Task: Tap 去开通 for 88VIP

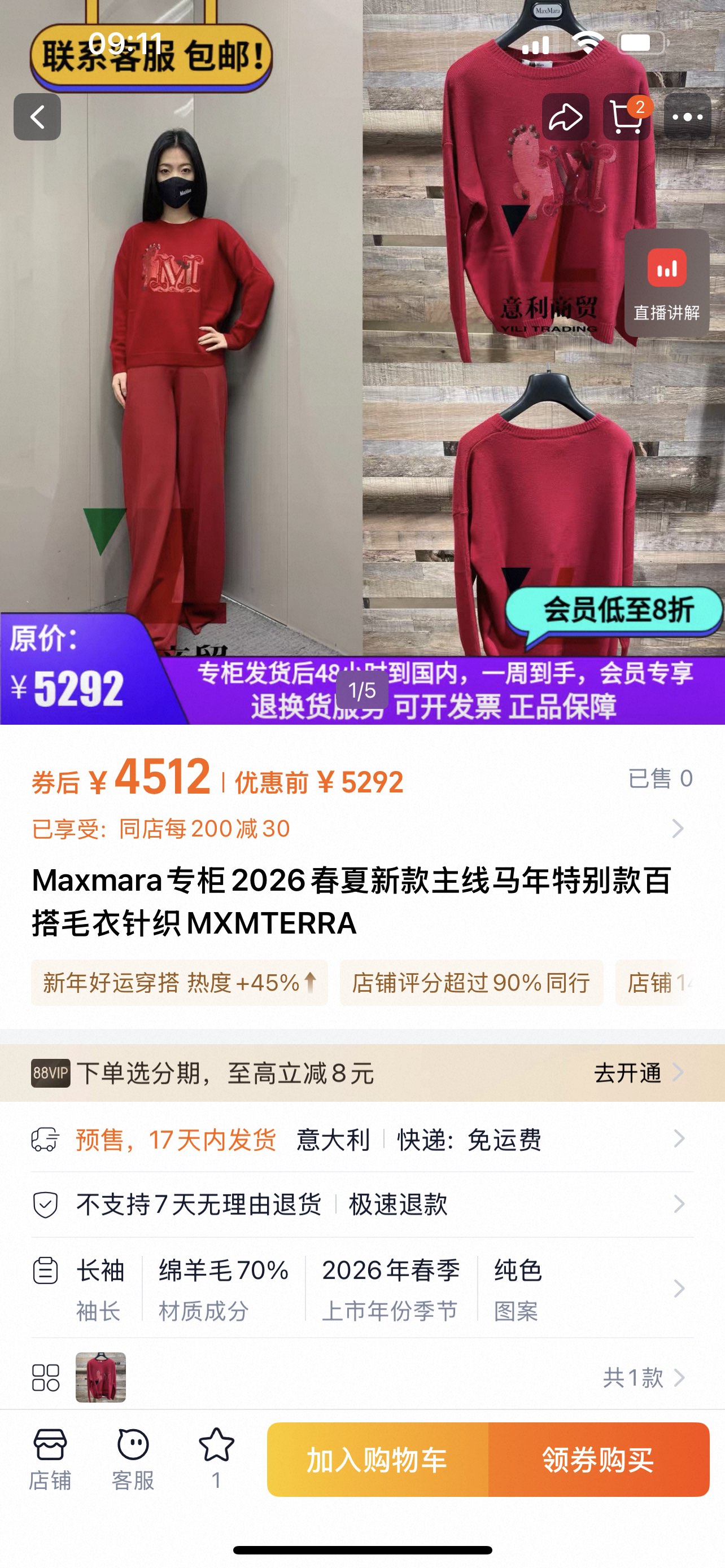Action: coord(636,1072)
